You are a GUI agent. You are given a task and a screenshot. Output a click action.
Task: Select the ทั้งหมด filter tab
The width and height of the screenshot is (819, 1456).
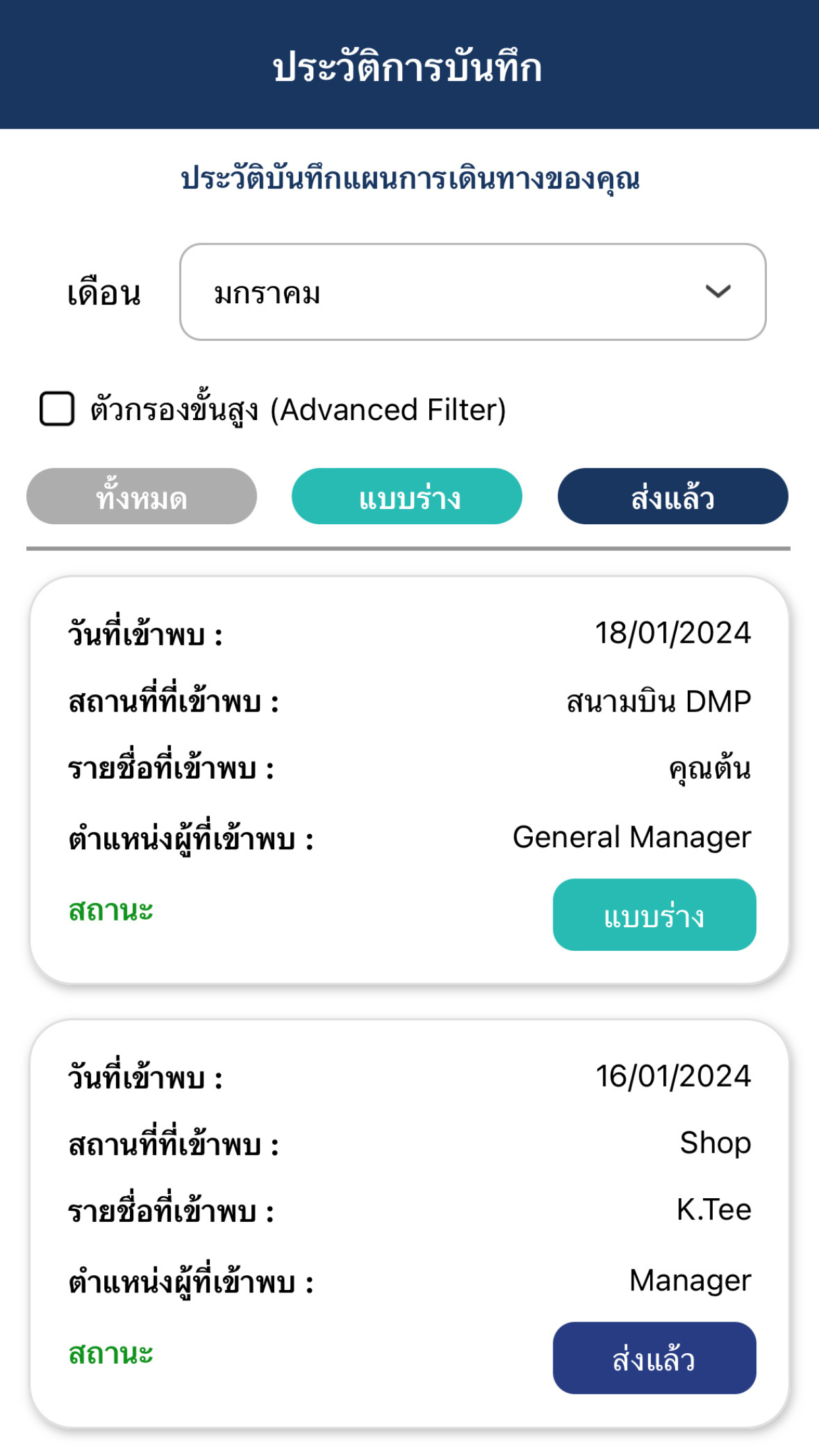click(142, 497)
